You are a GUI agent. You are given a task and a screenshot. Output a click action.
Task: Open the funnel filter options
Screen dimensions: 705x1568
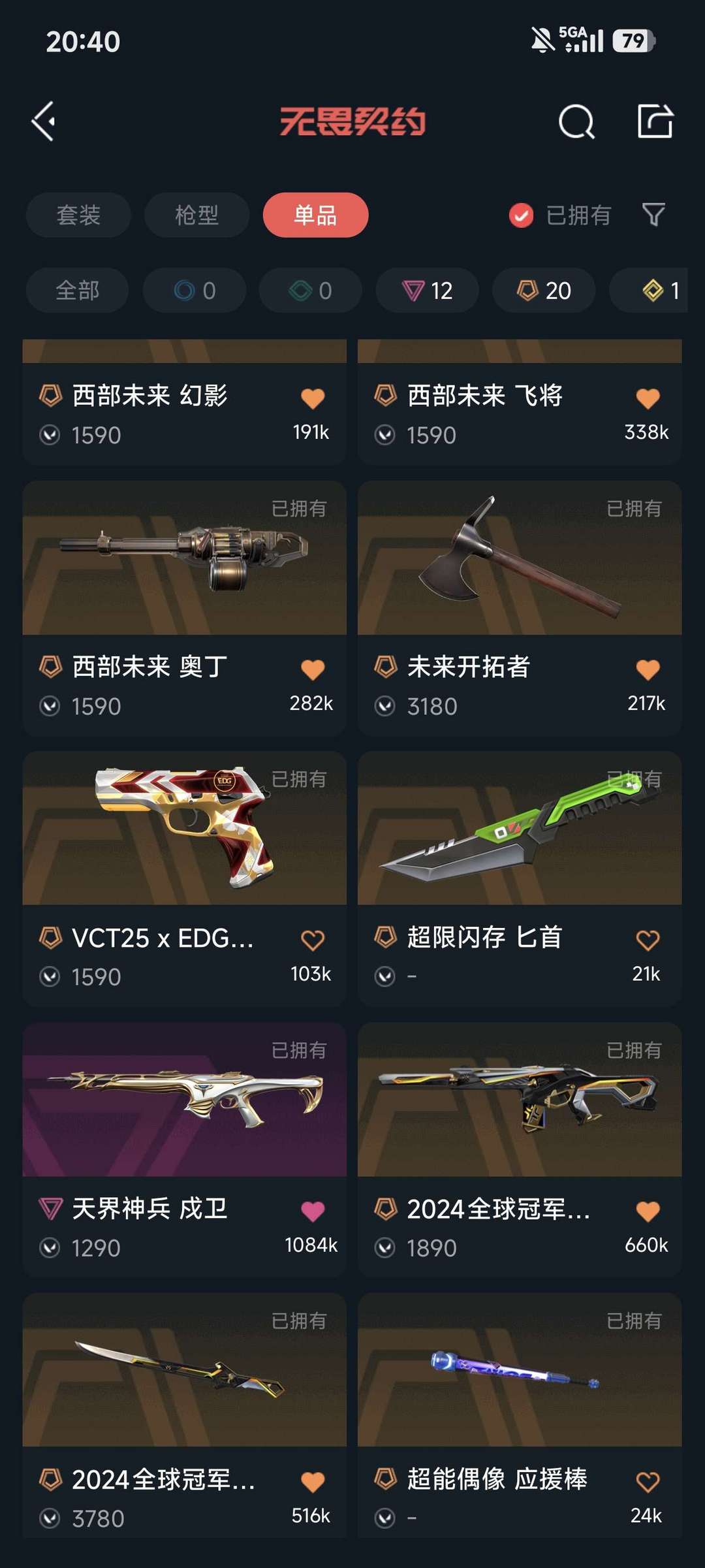click(x=653, y=215)
